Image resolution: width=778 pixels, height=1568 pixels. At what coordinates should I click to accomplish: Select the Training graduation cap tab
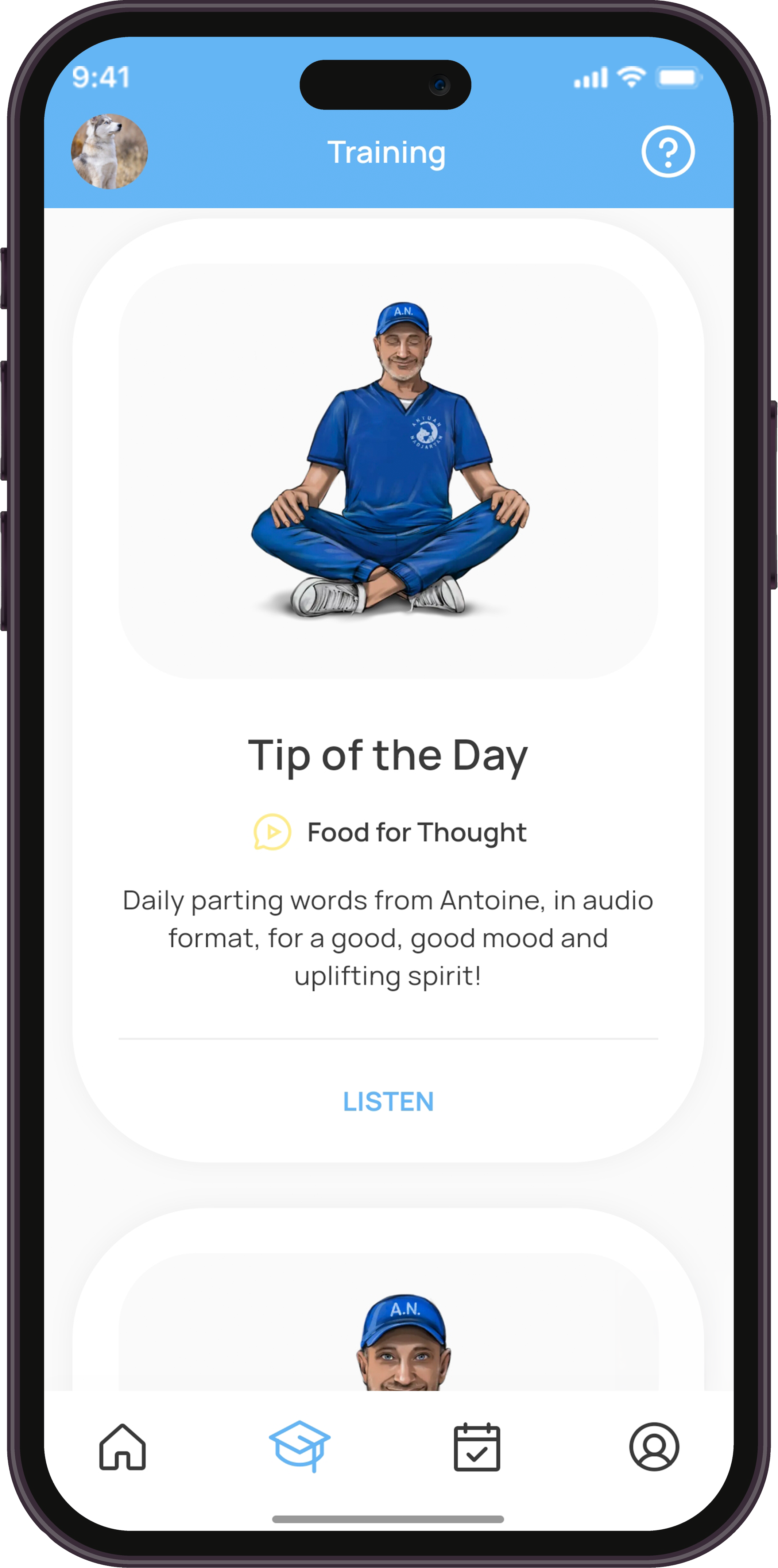pos(299,1447)
